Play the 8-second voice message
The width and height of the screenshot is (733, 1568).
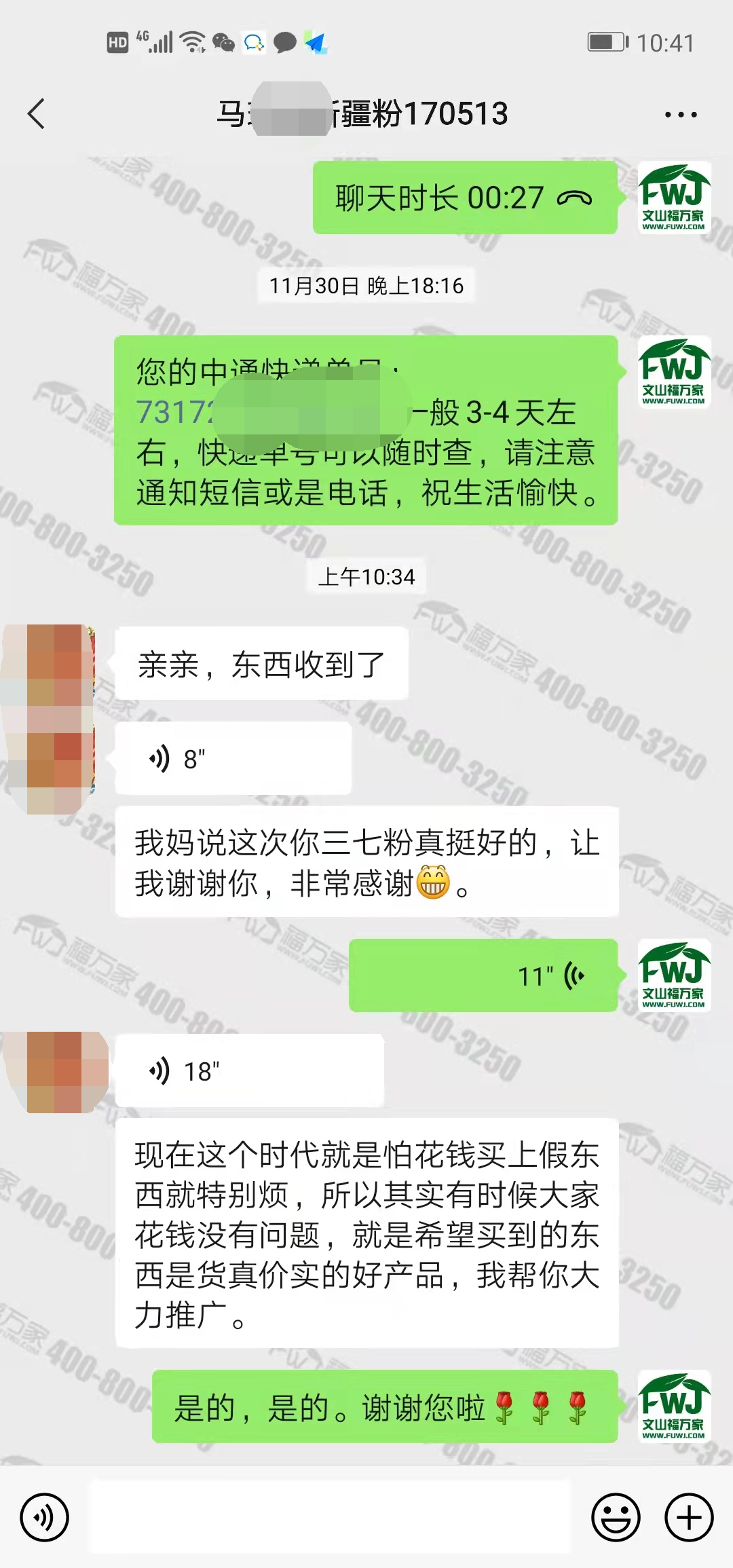point(233,759)
